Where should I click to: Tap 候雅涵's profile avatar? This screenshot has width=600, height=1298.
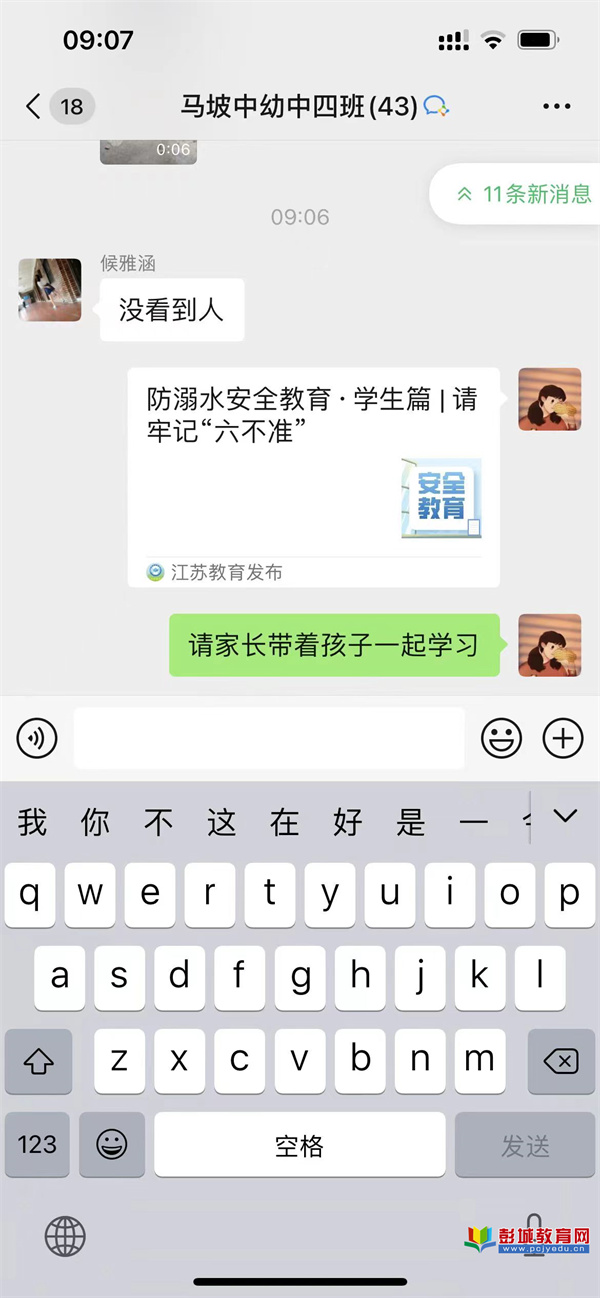(x=50, y=290)
